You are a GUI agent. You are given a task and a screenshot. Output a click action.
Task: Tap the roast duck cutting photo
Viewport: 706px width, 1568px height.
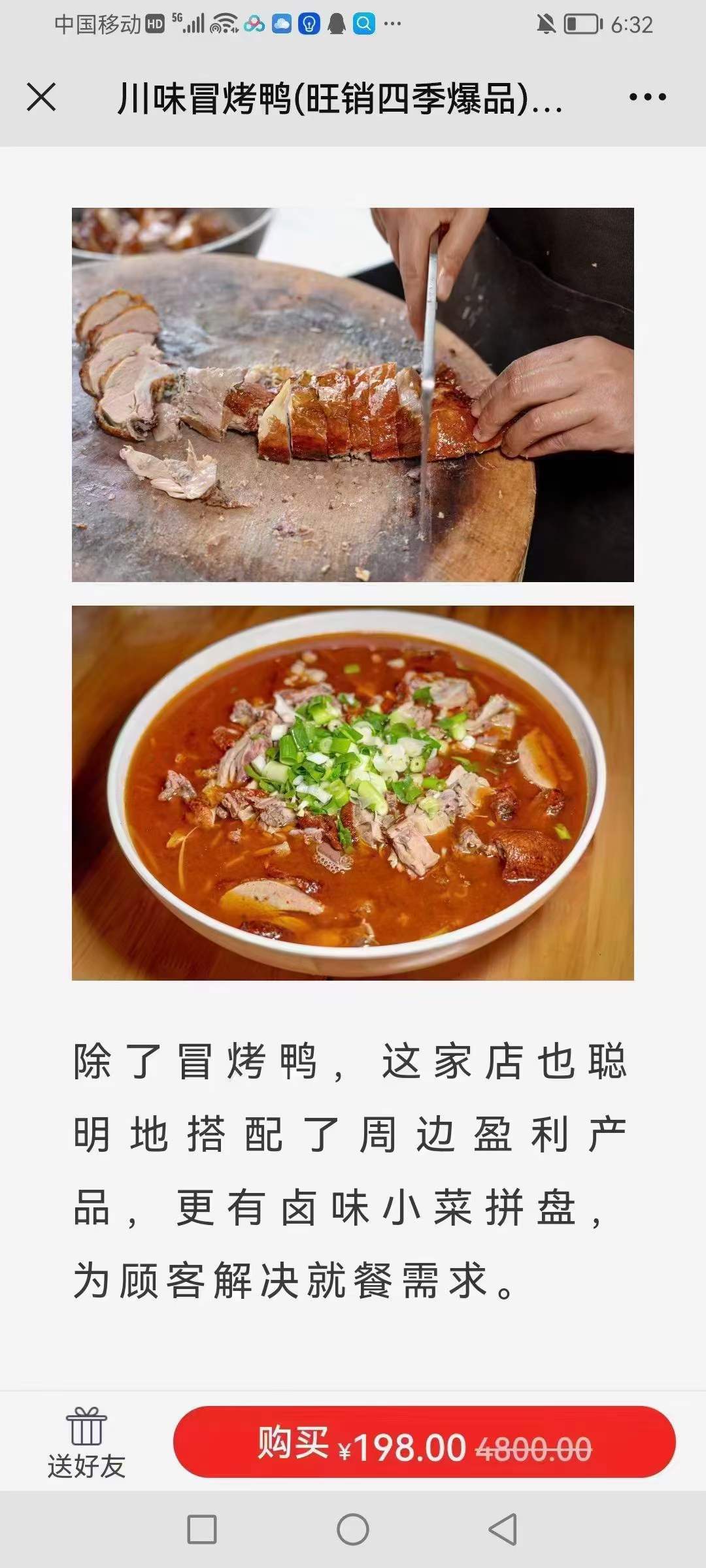point(353,392)
